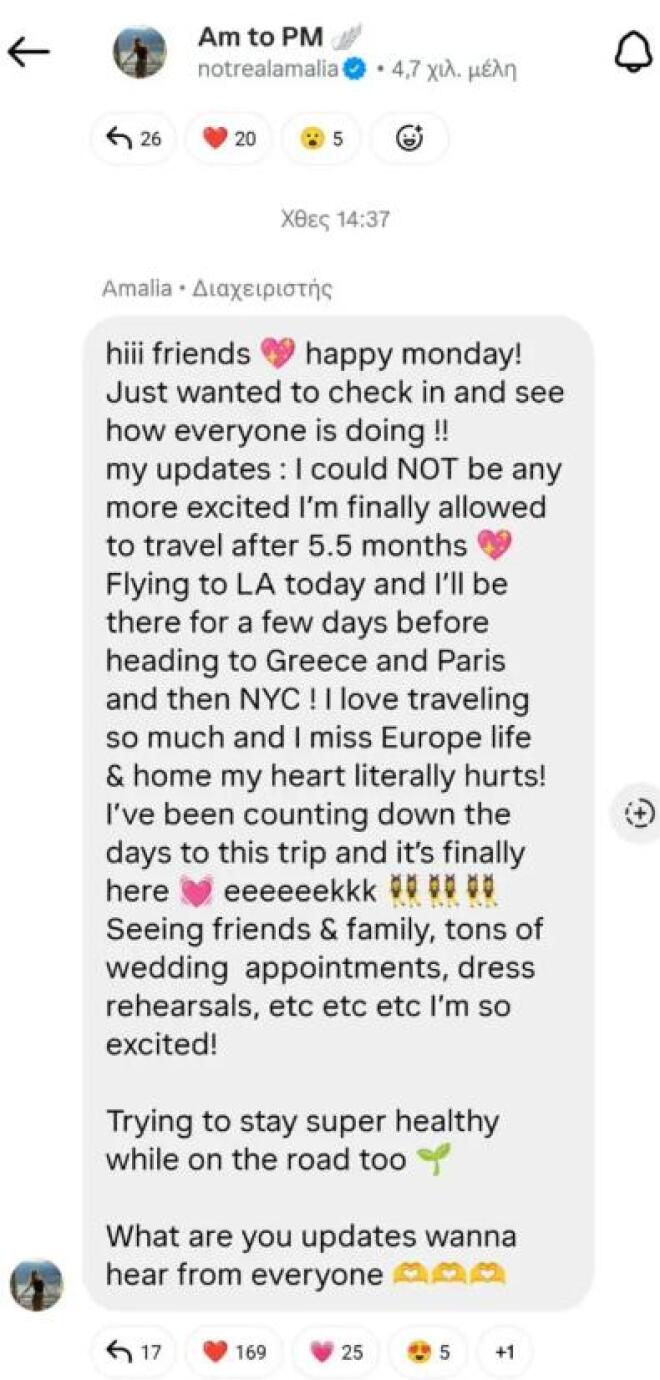
Task: Tap the red heart reaction showing 169
Action: point(234,1352)
